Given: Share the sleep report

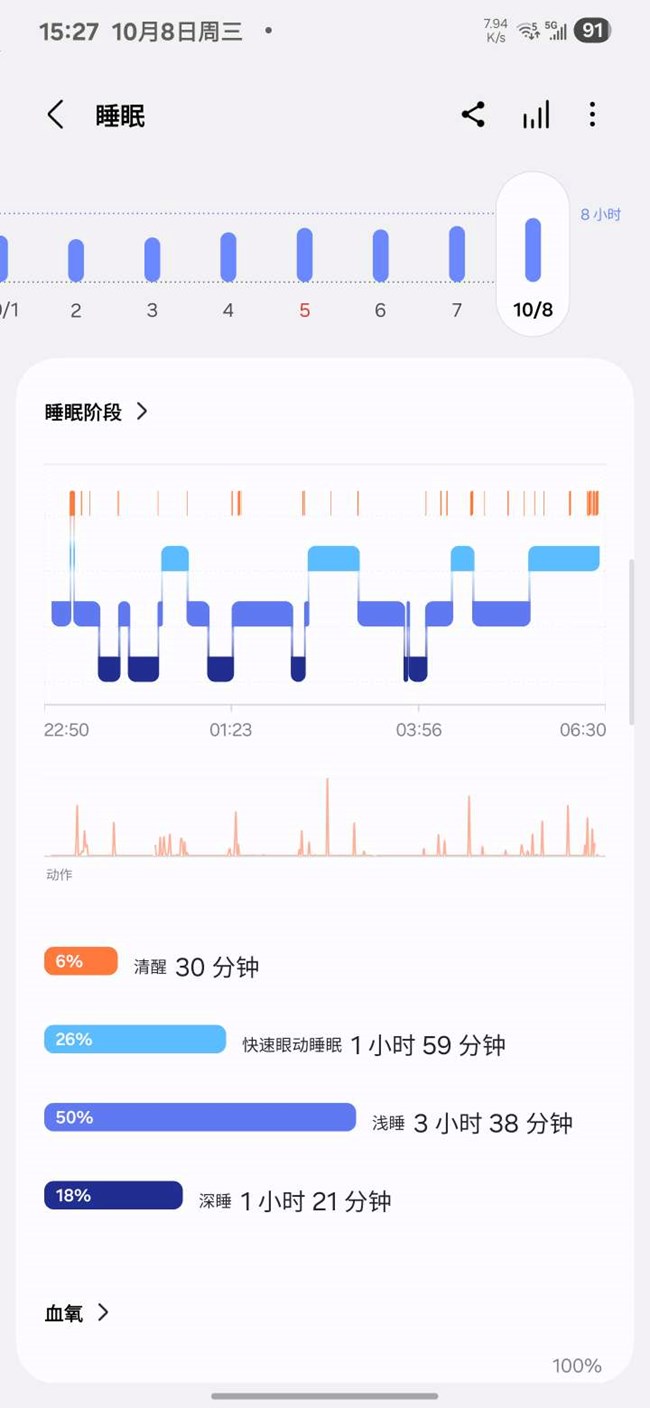Looking at the screenshot, I should [473, 115].
